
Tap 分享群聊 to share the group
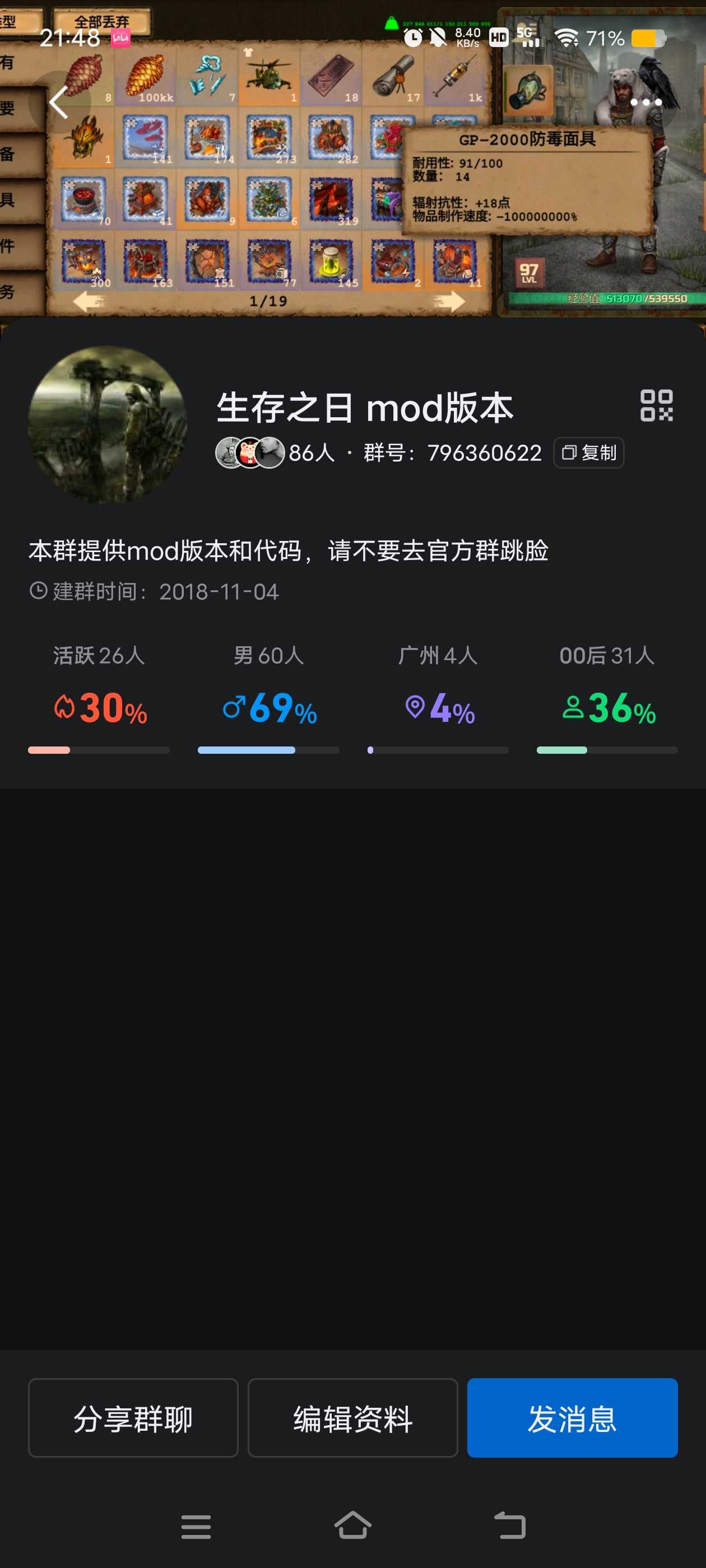[133, 1418]
